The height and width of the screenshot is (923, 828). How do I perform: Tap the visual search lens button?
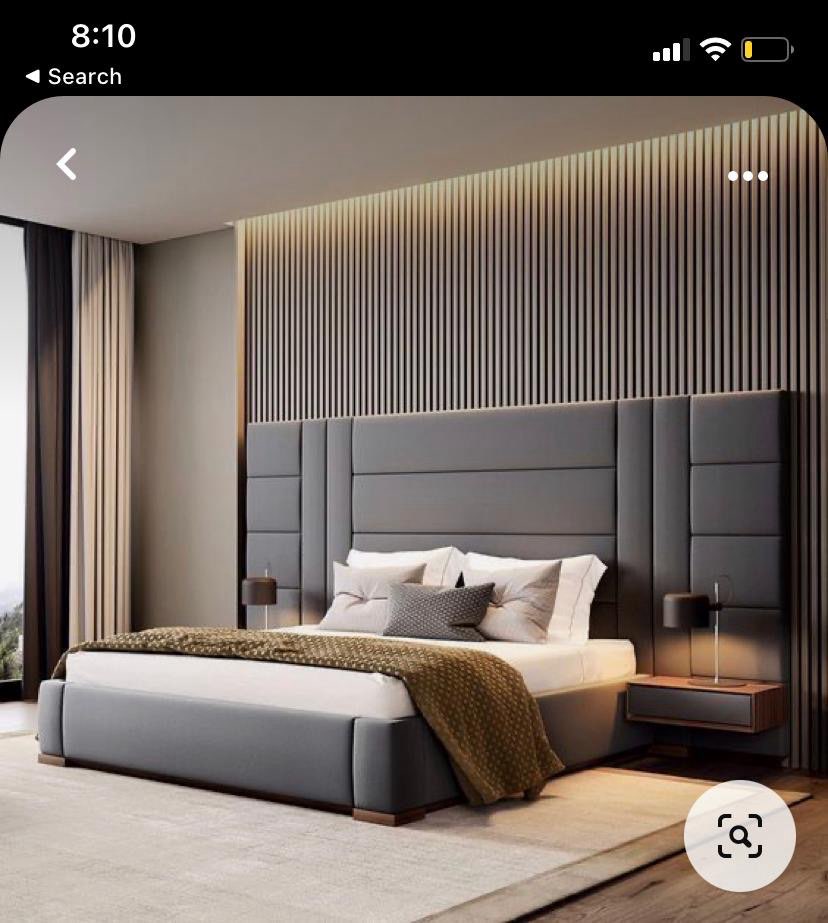740,836
